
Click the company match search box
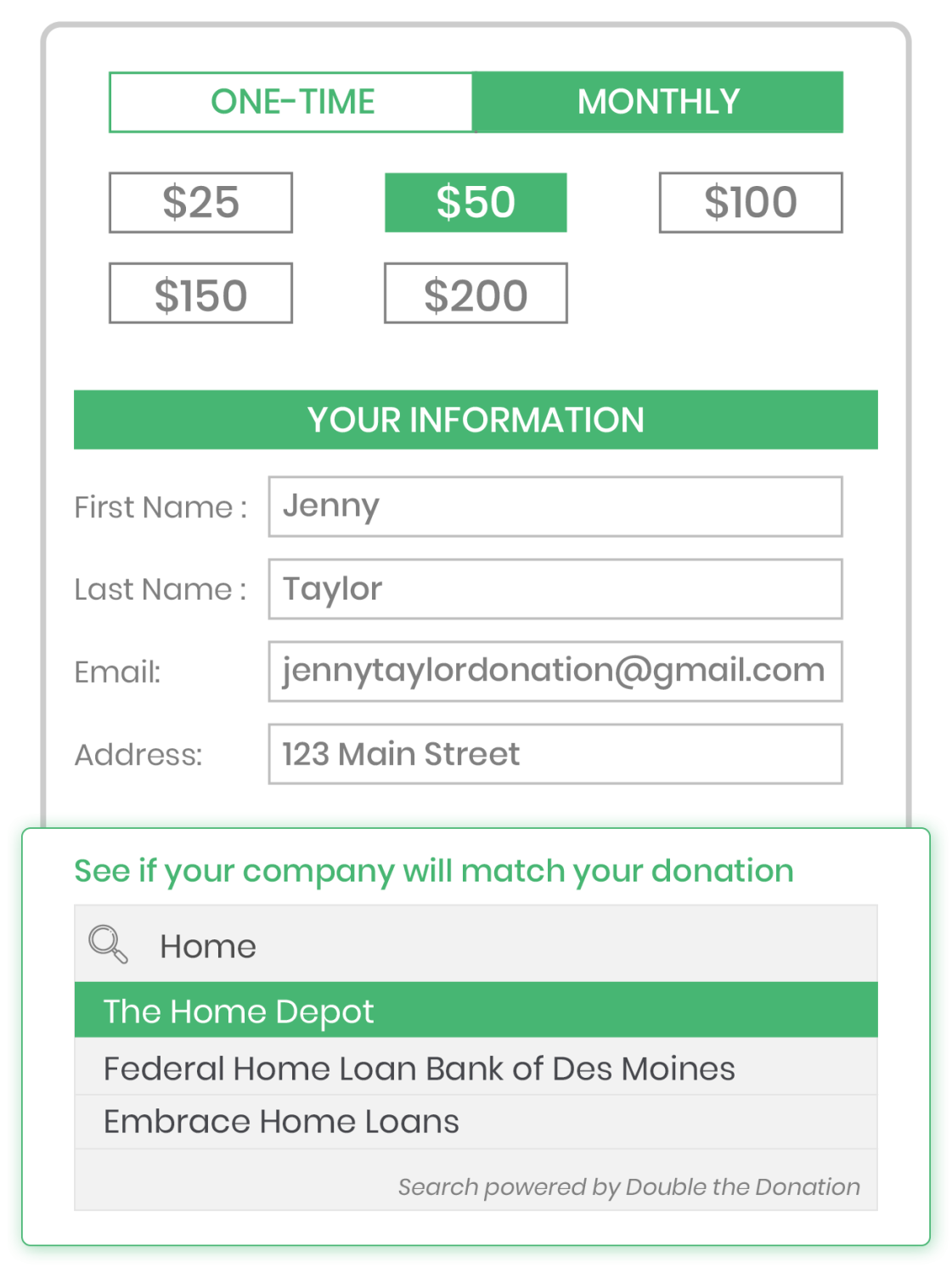[x=476, y=944]
